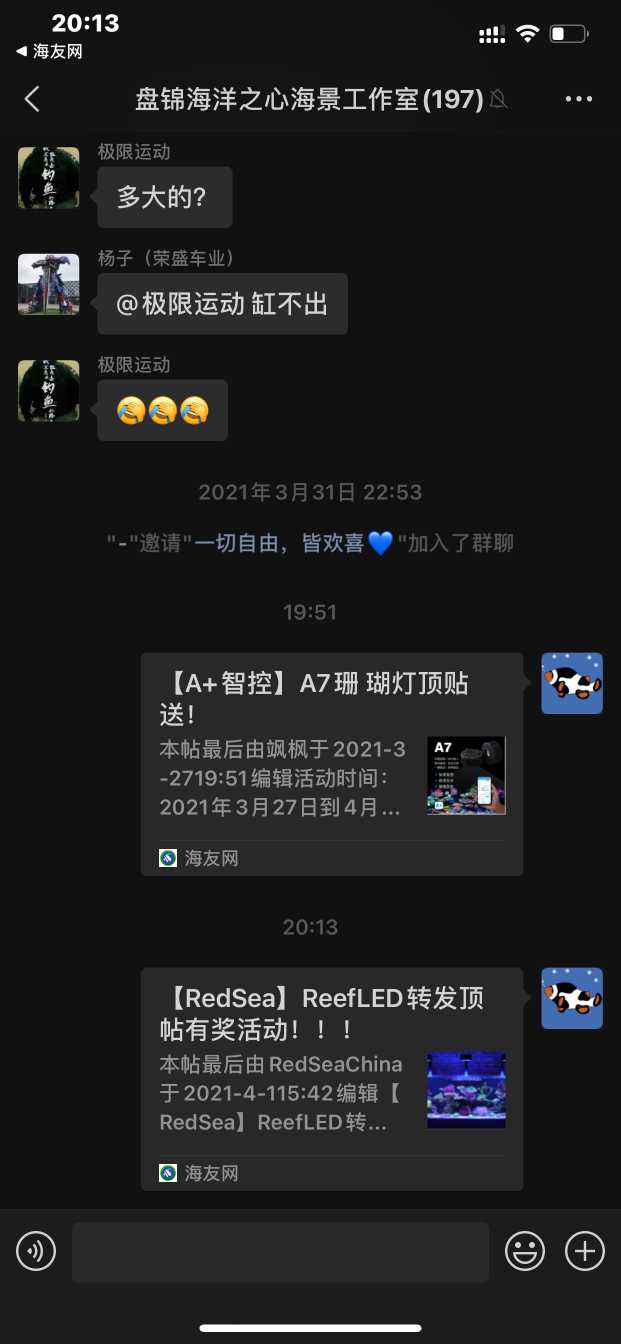Go back from the group chat
This screenshot has width=621, height=1344.
point(32,99)
